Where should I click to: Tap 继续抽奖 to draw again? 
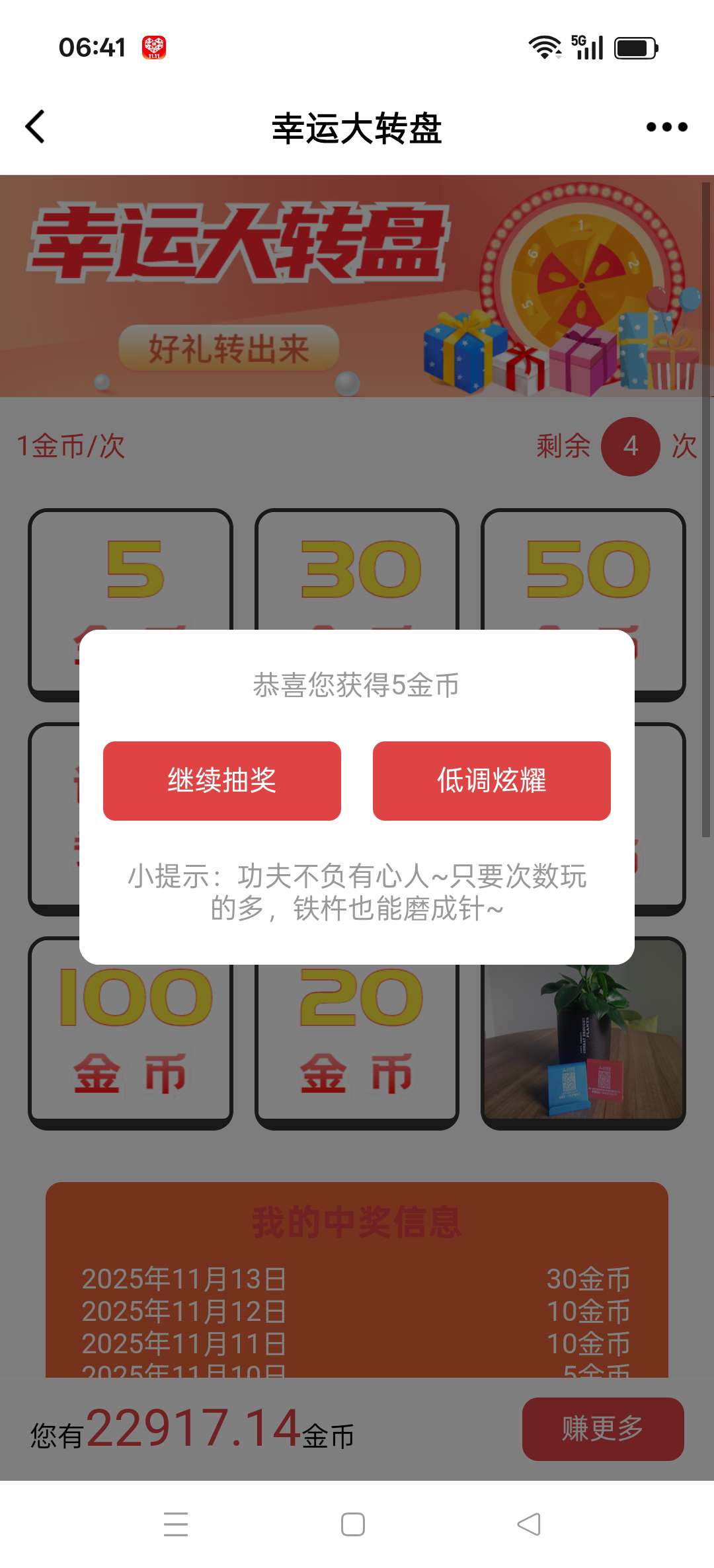(222, 780)
